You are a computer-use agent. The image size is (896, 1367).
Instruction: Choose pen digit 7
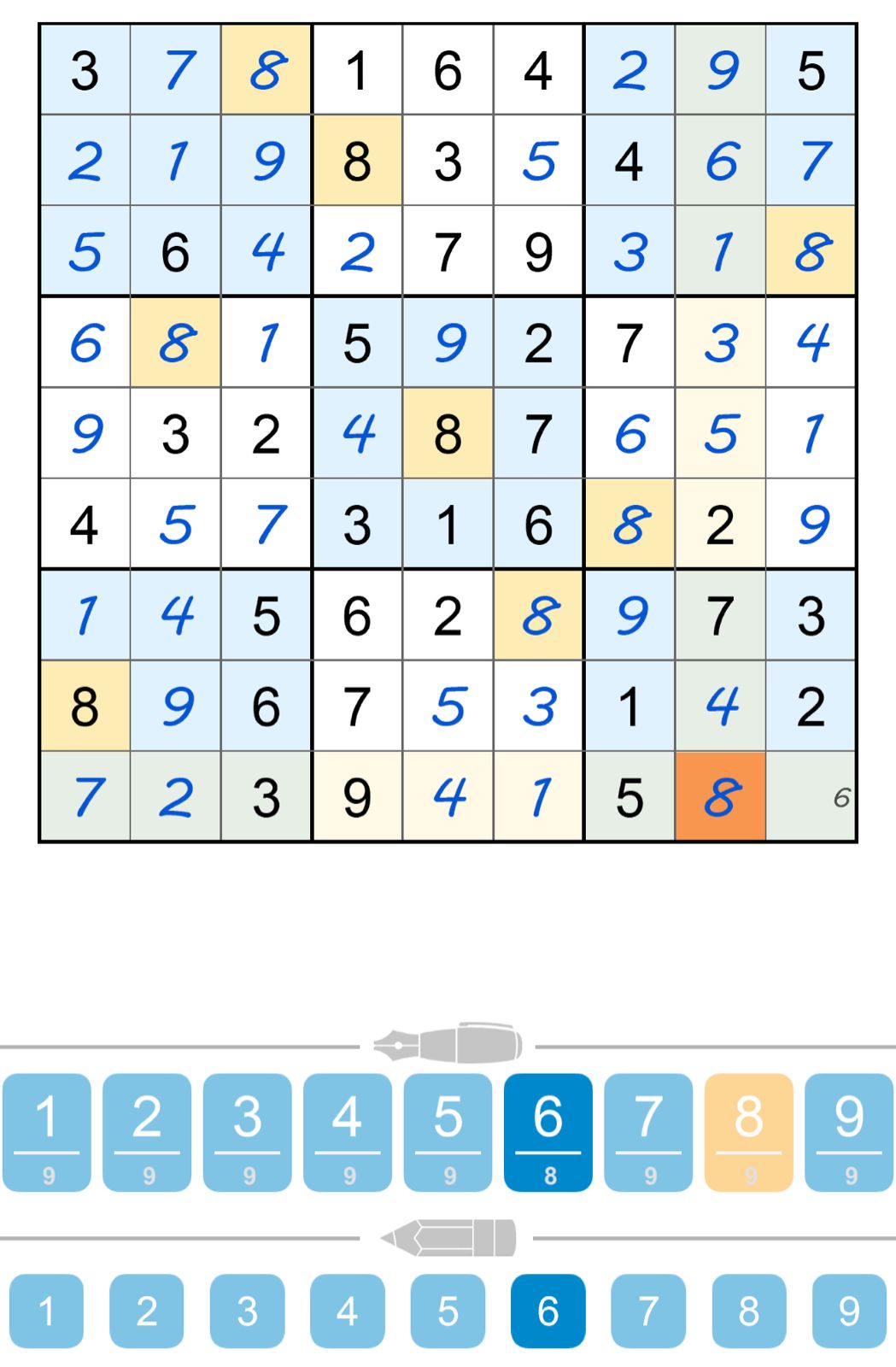(x=648, y=1131)
